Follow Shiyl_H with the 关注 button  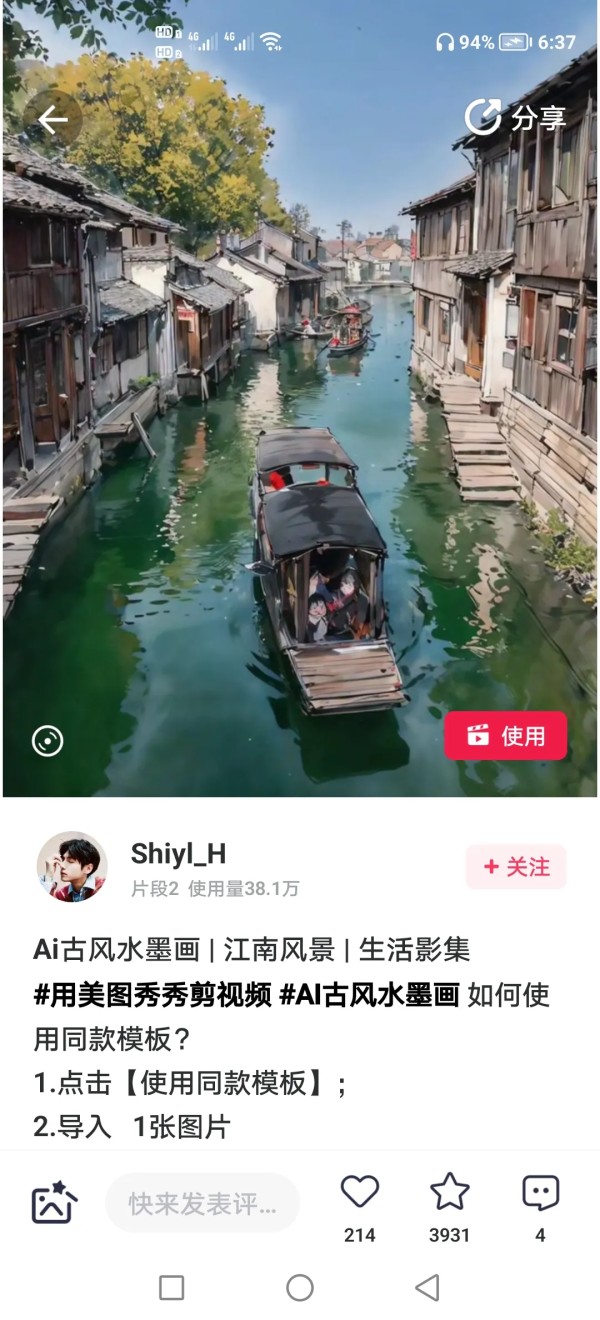pos(516,867)
